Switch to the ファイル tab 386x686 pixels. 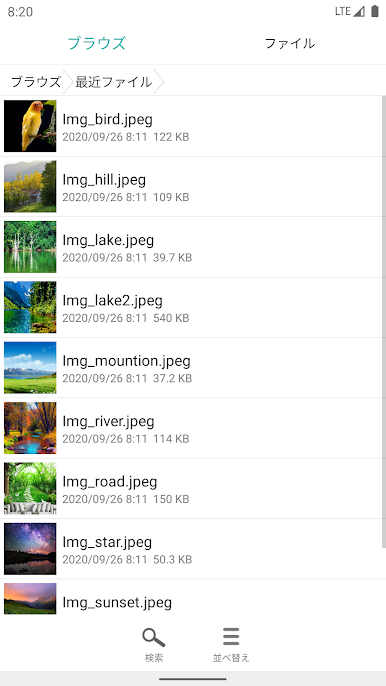pos(289,43)
